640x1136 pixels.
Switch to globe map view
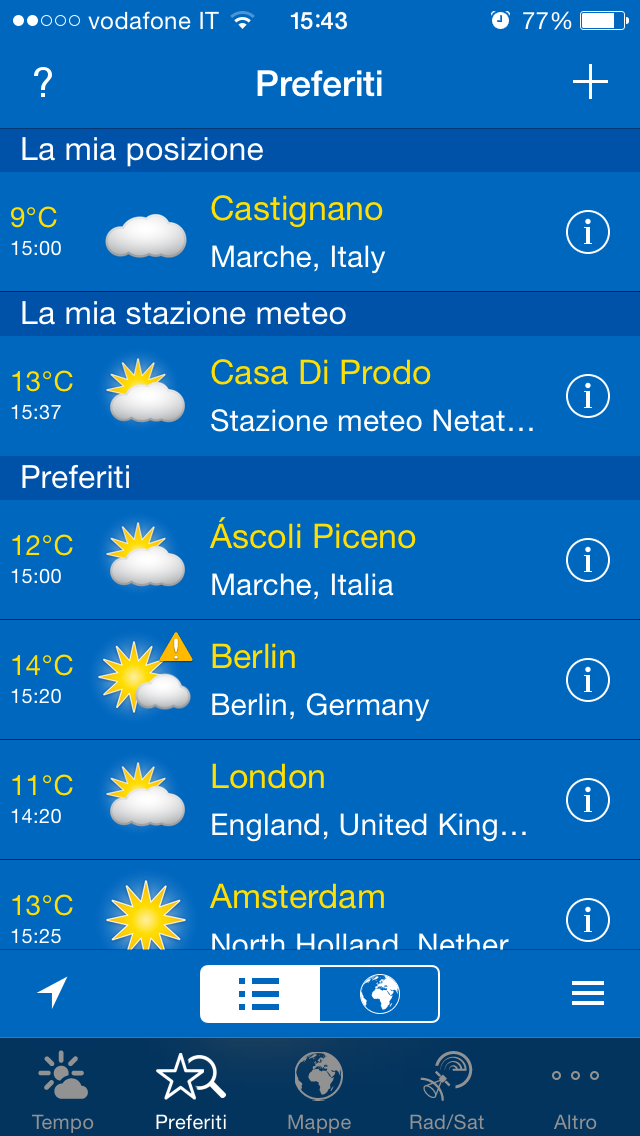pyautogui.click(x=380, y=994)
